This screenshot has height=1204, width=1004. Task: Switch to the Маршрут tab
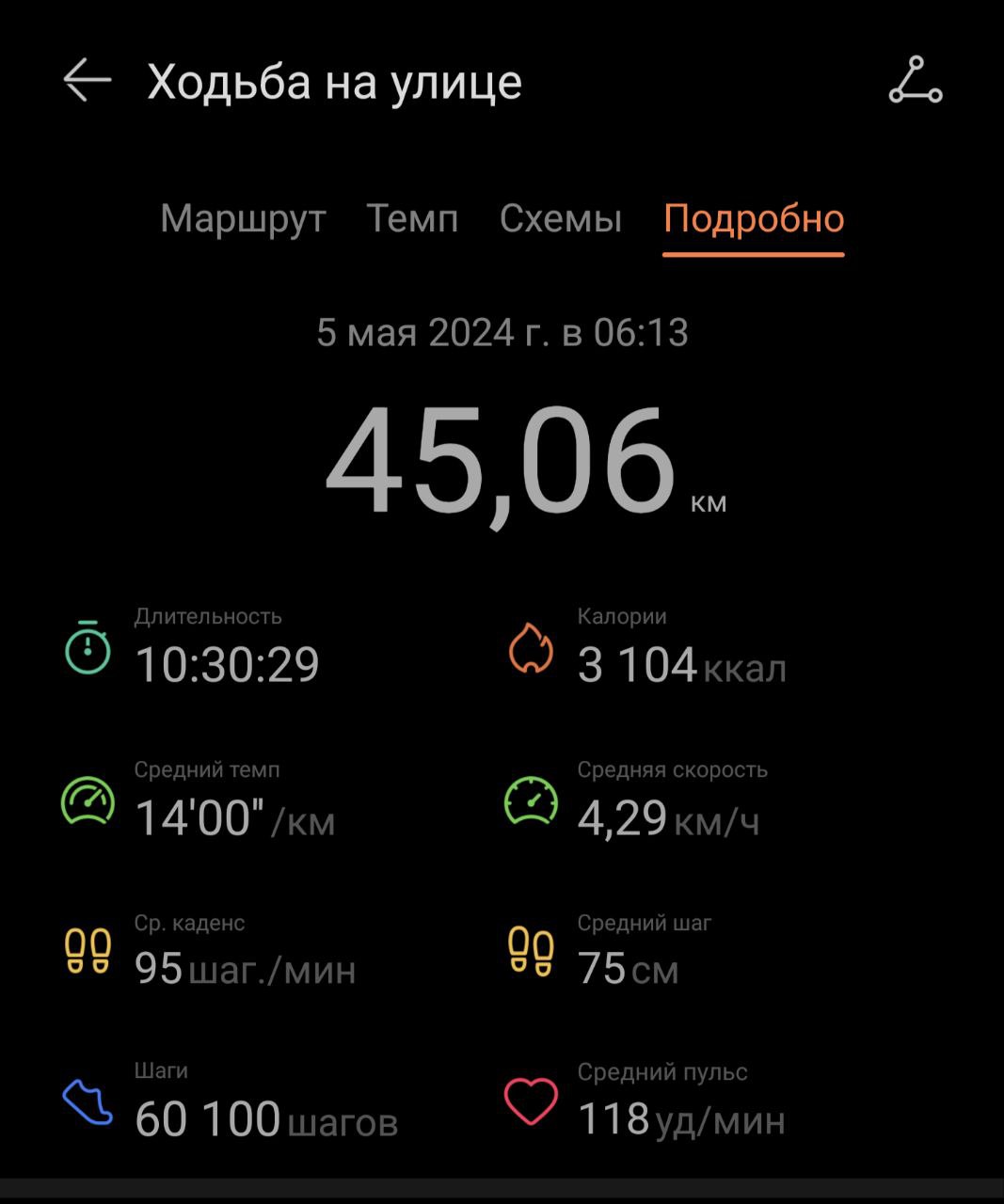pyautogui.click(x=243, y=219)
